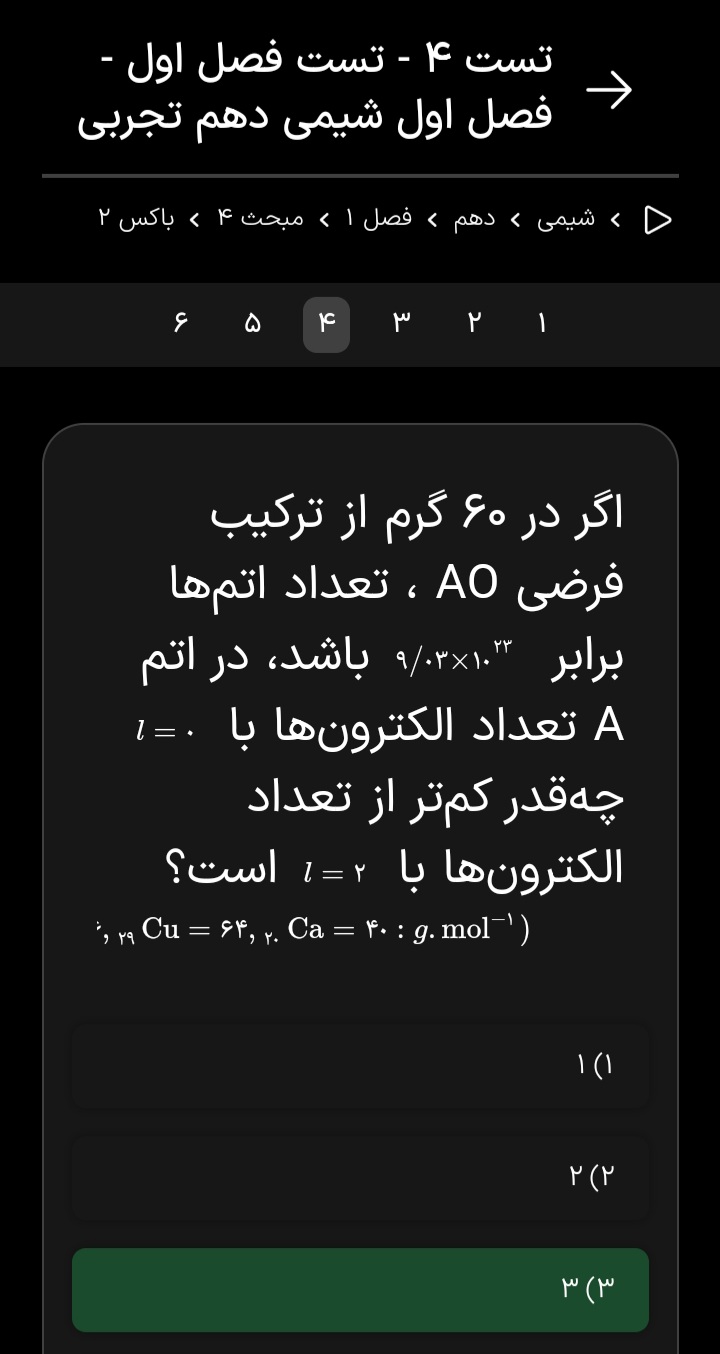720x1354 pixels.
Task: Jump to question ۳
Action: (401, 324)
